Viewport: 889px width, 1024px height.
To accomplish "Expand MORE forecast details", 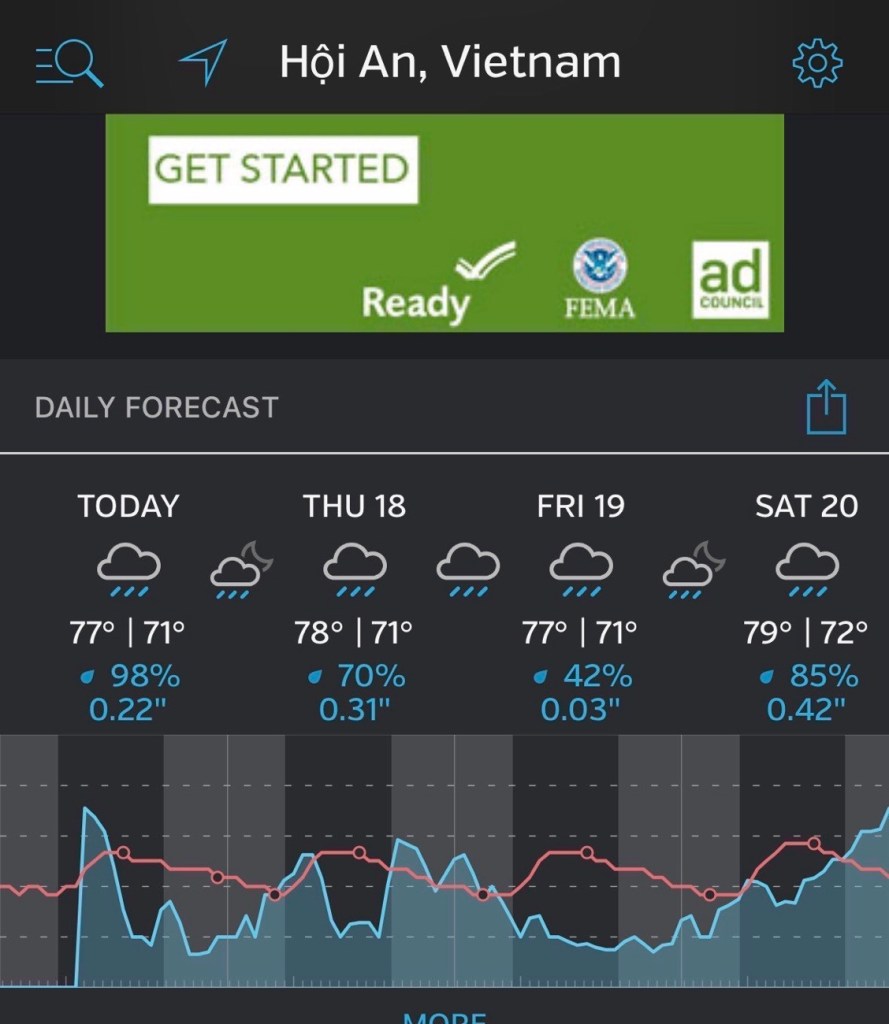I will [x=444, y=1016].
